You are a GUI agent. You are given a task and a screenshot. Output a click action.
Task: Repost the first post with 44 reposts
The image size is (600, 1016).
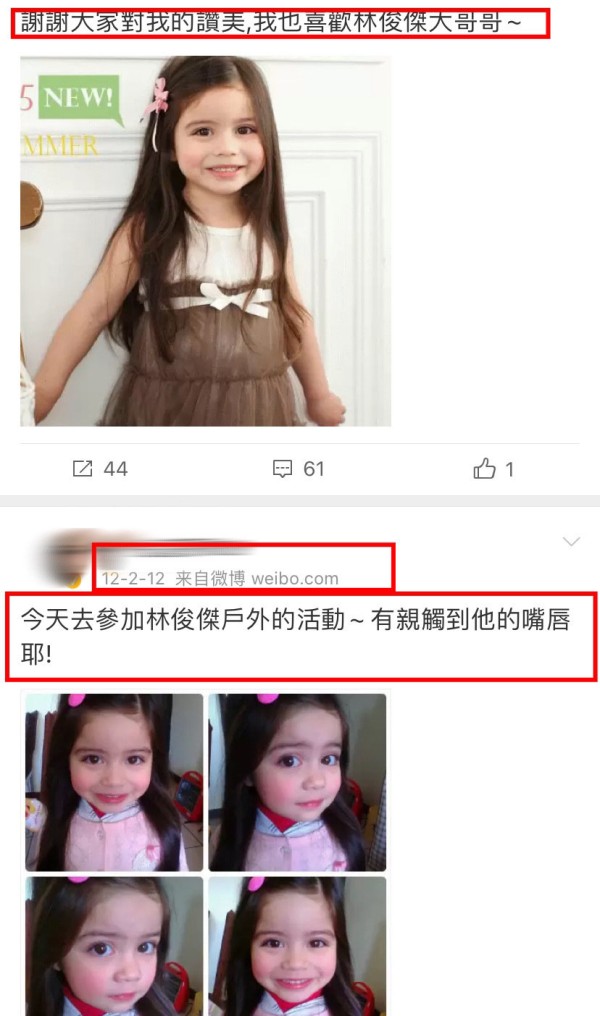coord(100,469)
